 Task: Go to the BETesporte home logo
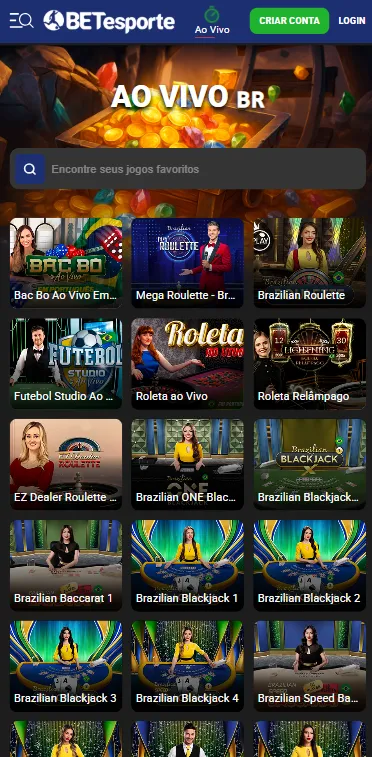coord(109,21)
